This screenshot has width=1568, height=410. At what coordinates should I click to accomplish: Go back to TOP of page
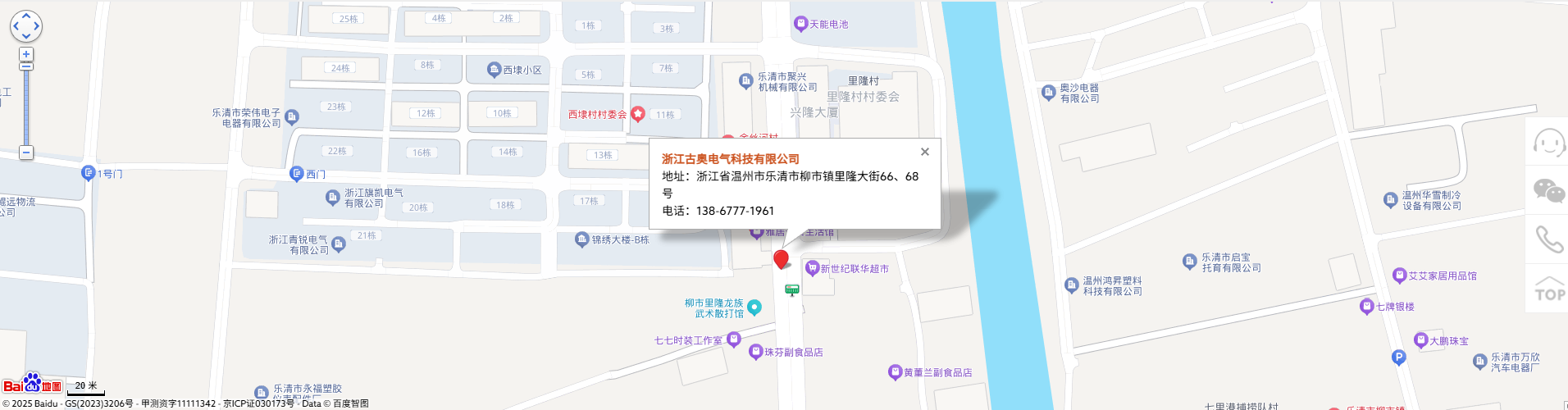click(1548, 289)
